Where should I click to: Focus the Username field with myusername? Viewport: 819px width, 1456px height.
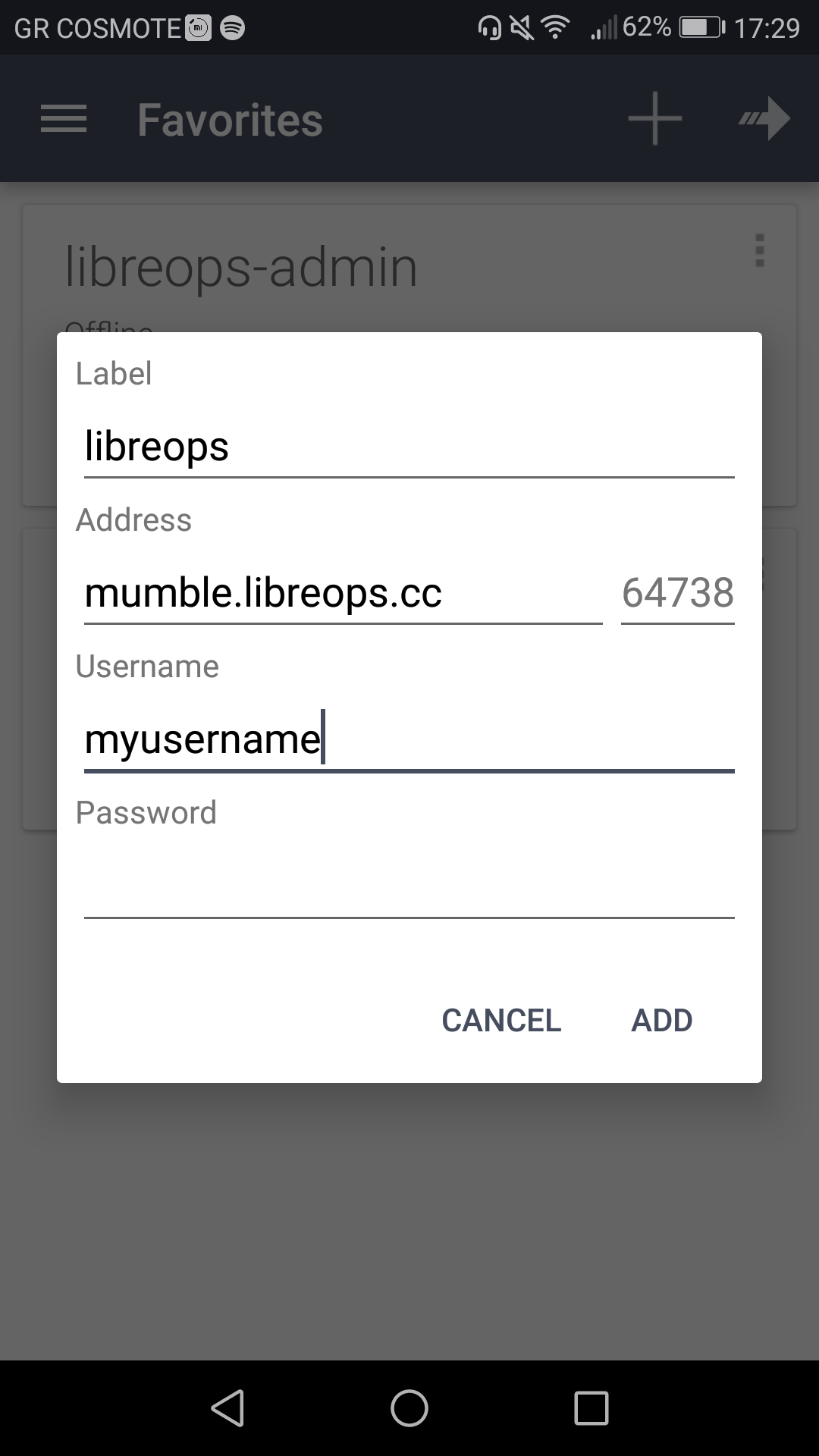coord(409,739)
